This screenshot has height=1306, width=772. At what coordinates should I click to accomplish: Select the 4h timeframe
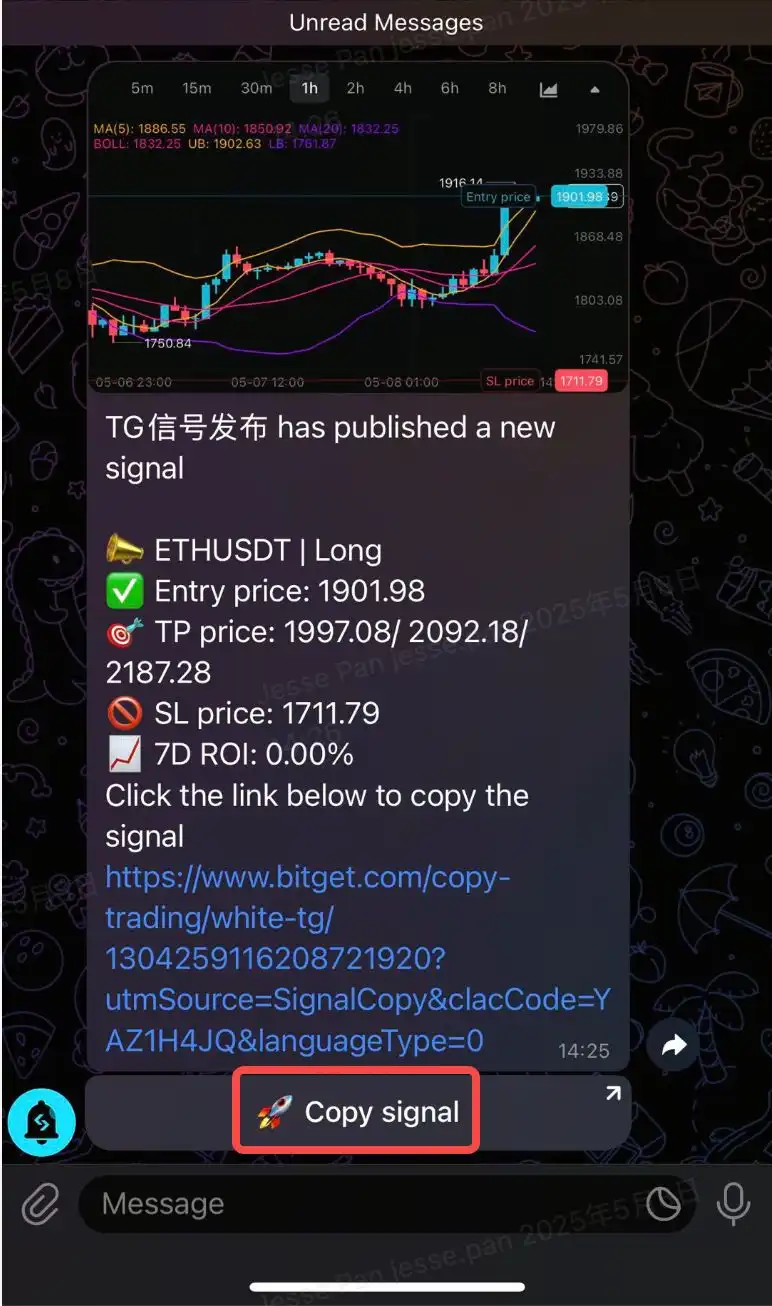[x=402, y=88]
